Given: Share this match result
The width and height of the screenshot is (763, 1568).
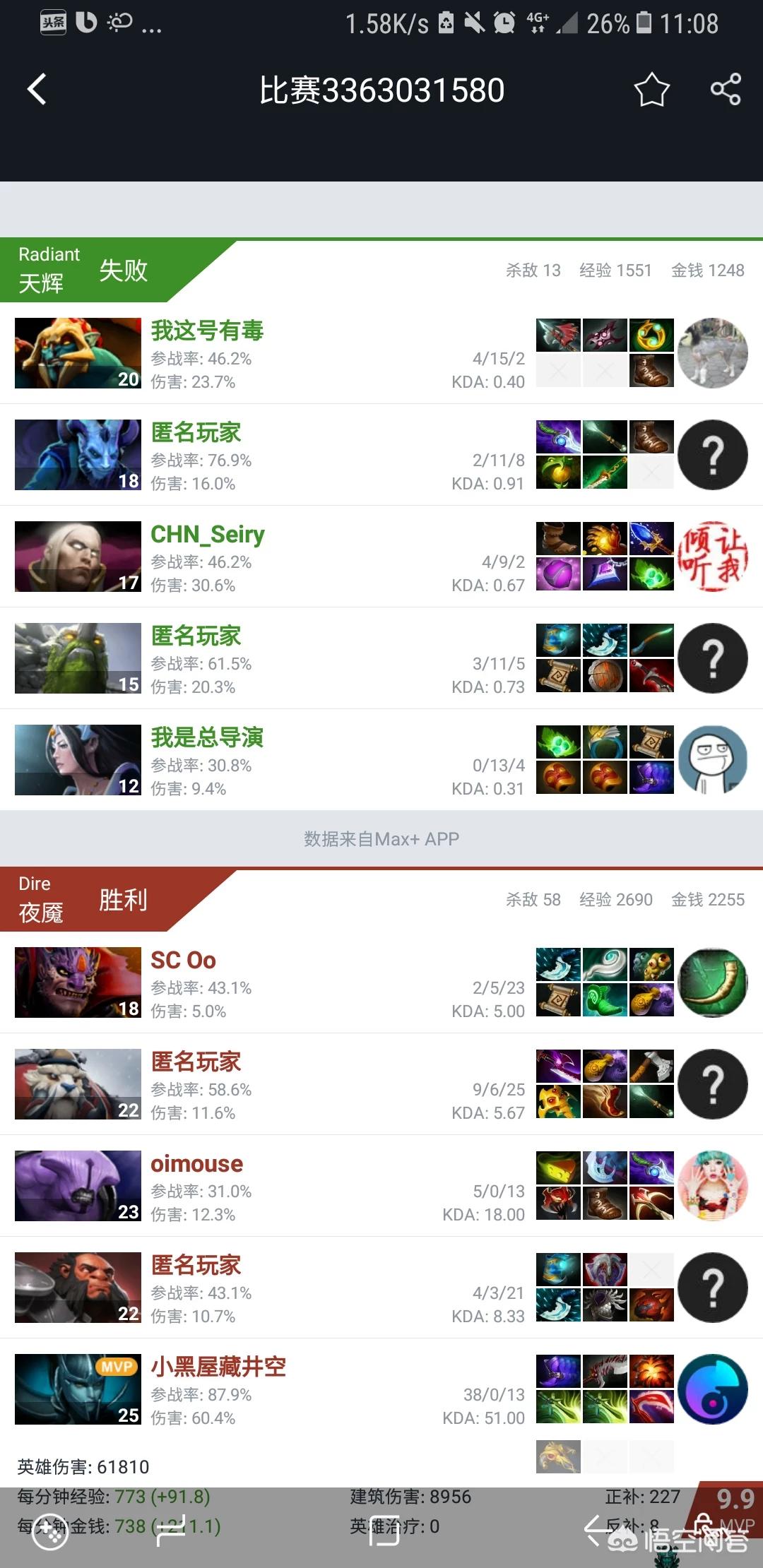Looking at the screenshot, I should tap(726, 90).
